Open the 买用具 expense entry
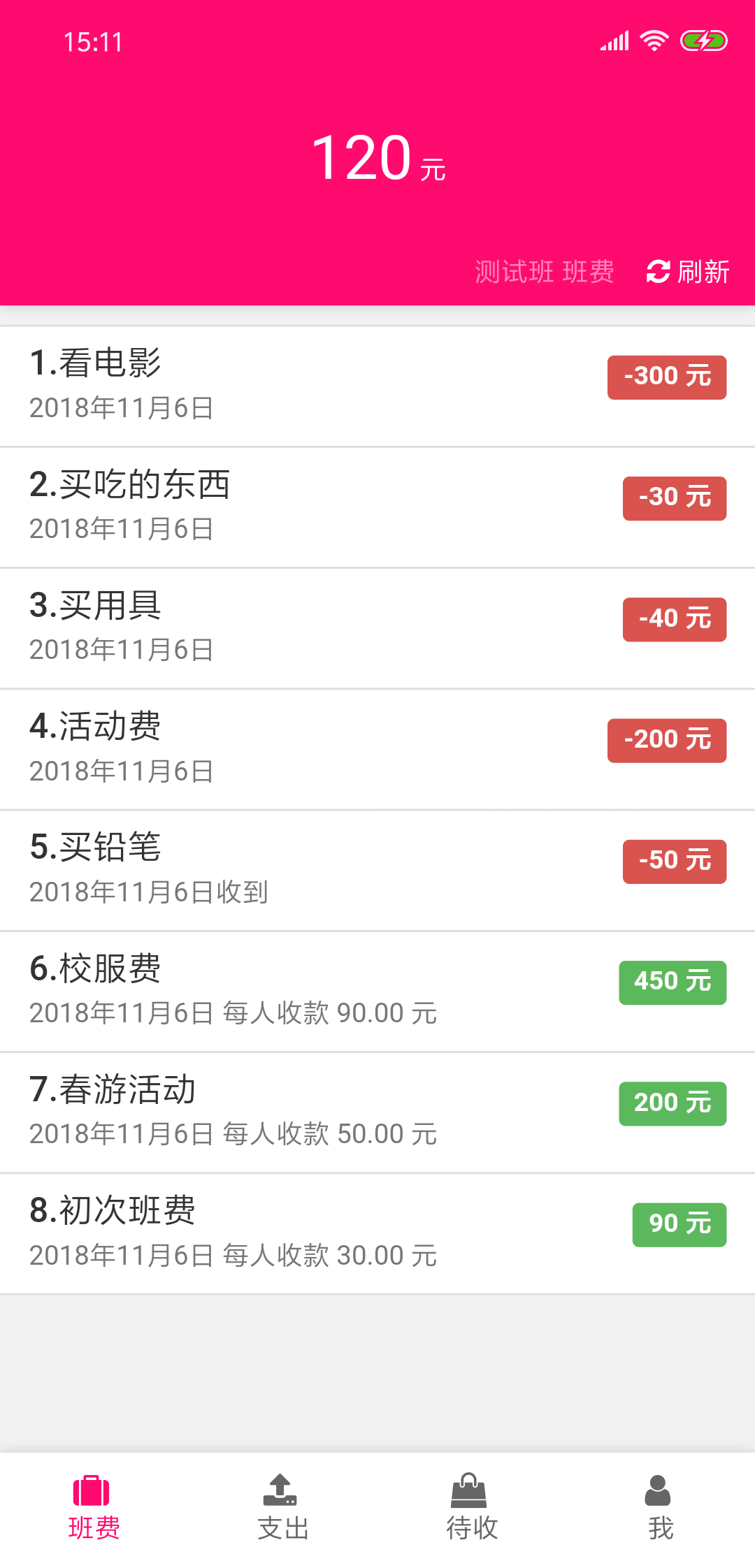Viewport: 755px width, 1568px height. 377,627
